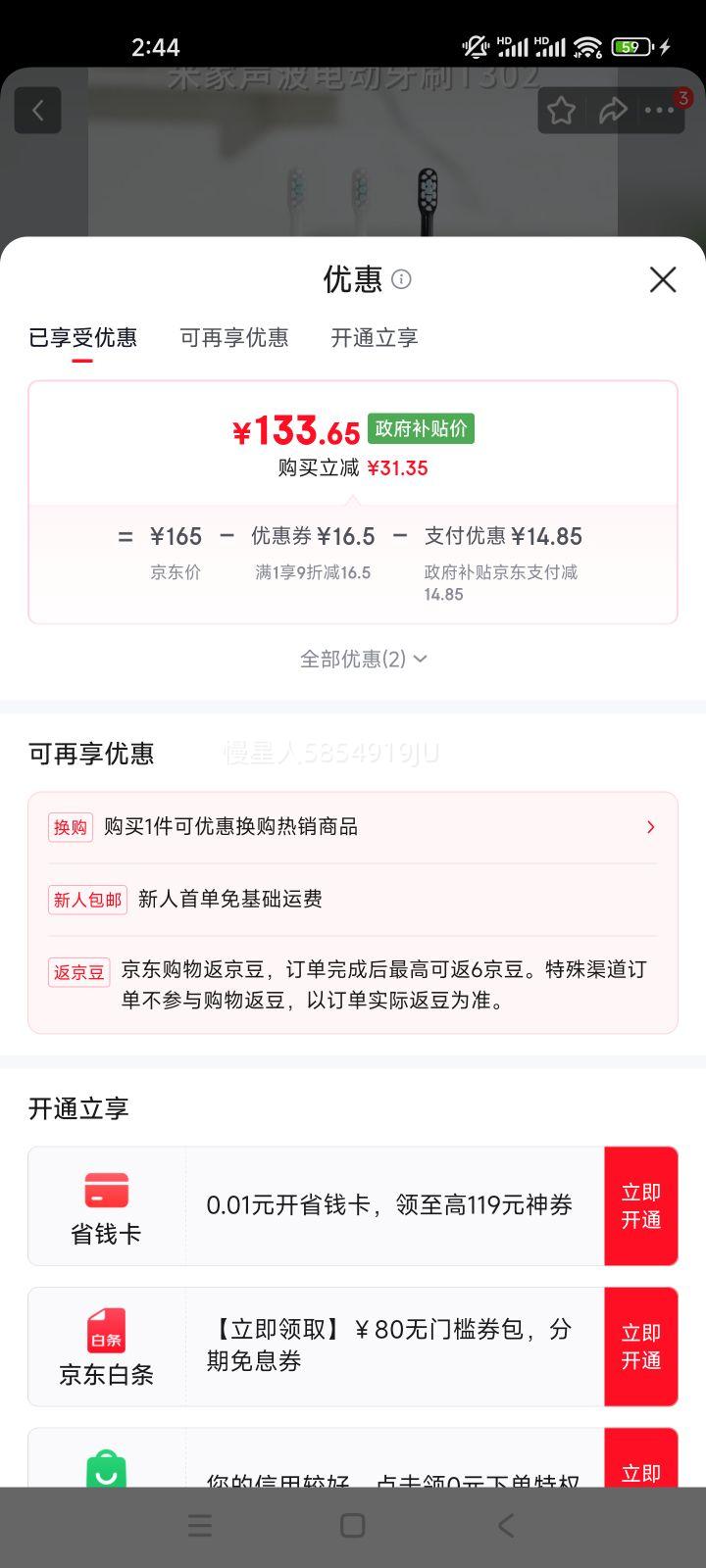Tap the info icon next to 优惠 title

click(402, 281)
